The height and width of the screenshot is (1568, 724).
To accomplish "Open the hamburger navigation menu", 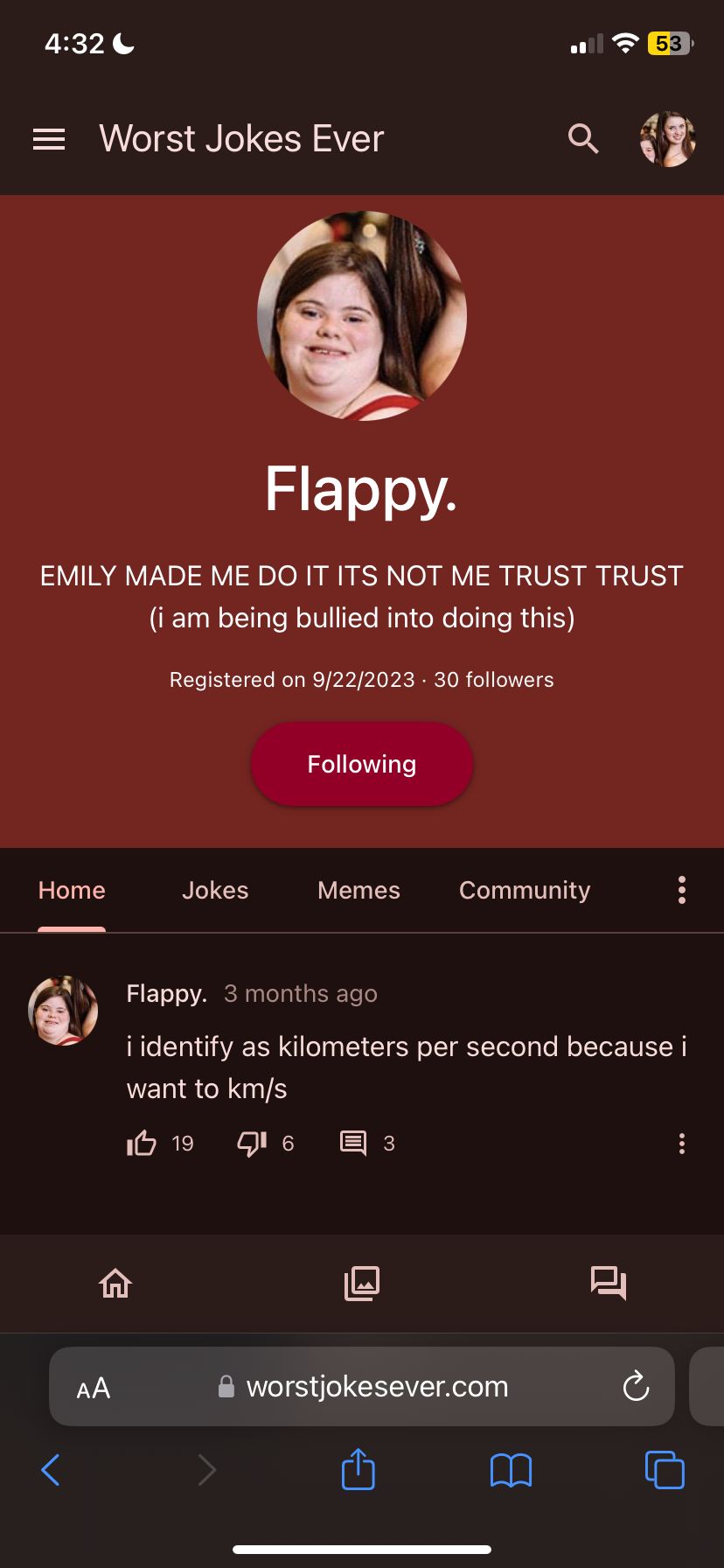I will coord(49,139).
